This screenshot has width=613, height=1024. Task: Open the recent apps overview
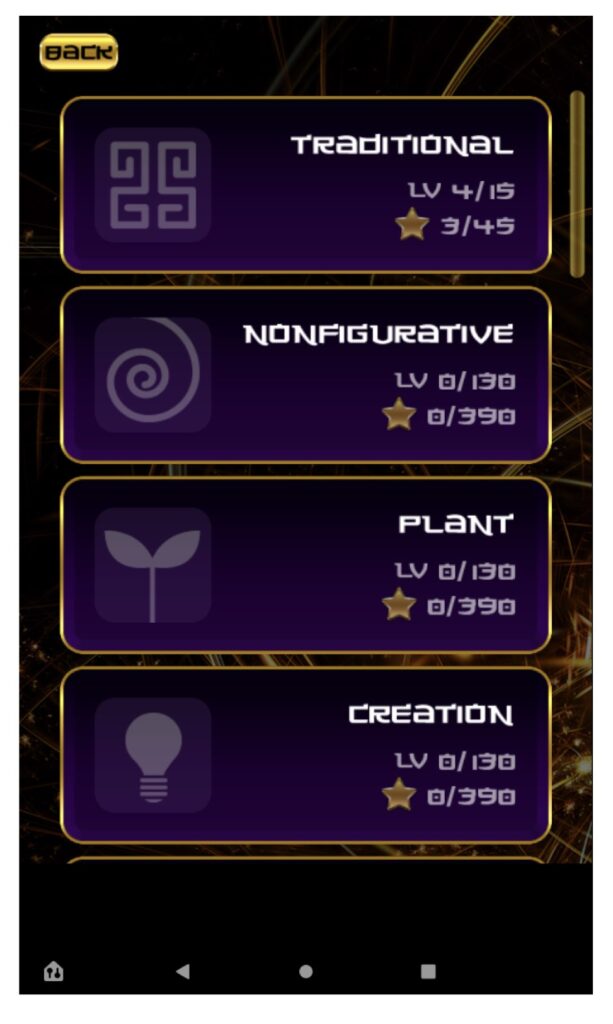(x=428, y=971)
